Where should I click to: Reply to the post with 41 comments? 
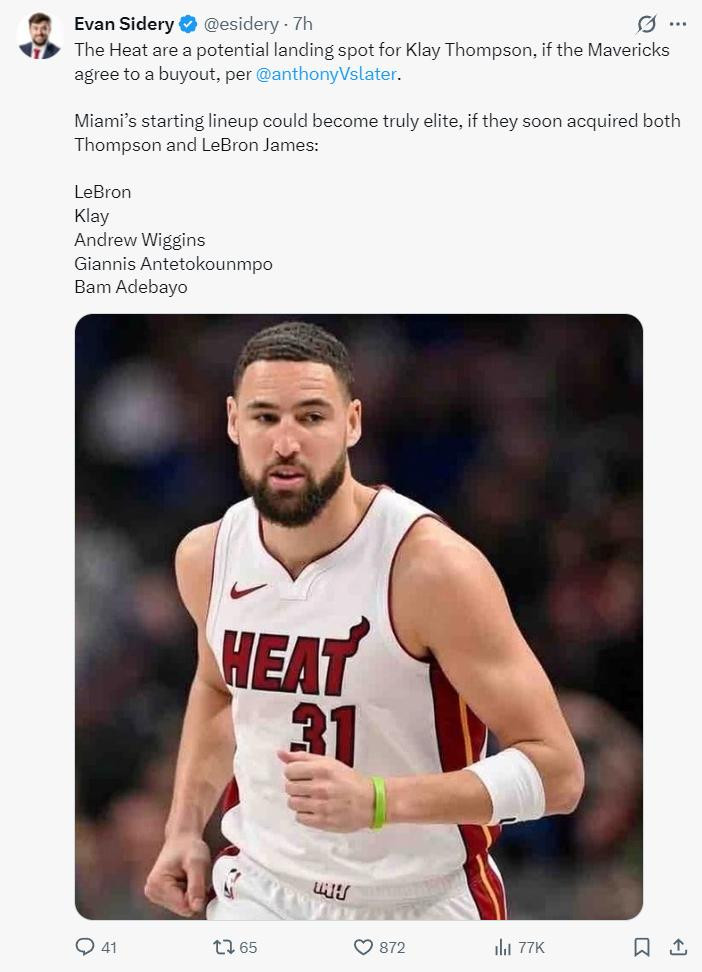pyautogui.click(x=96, y=947)
